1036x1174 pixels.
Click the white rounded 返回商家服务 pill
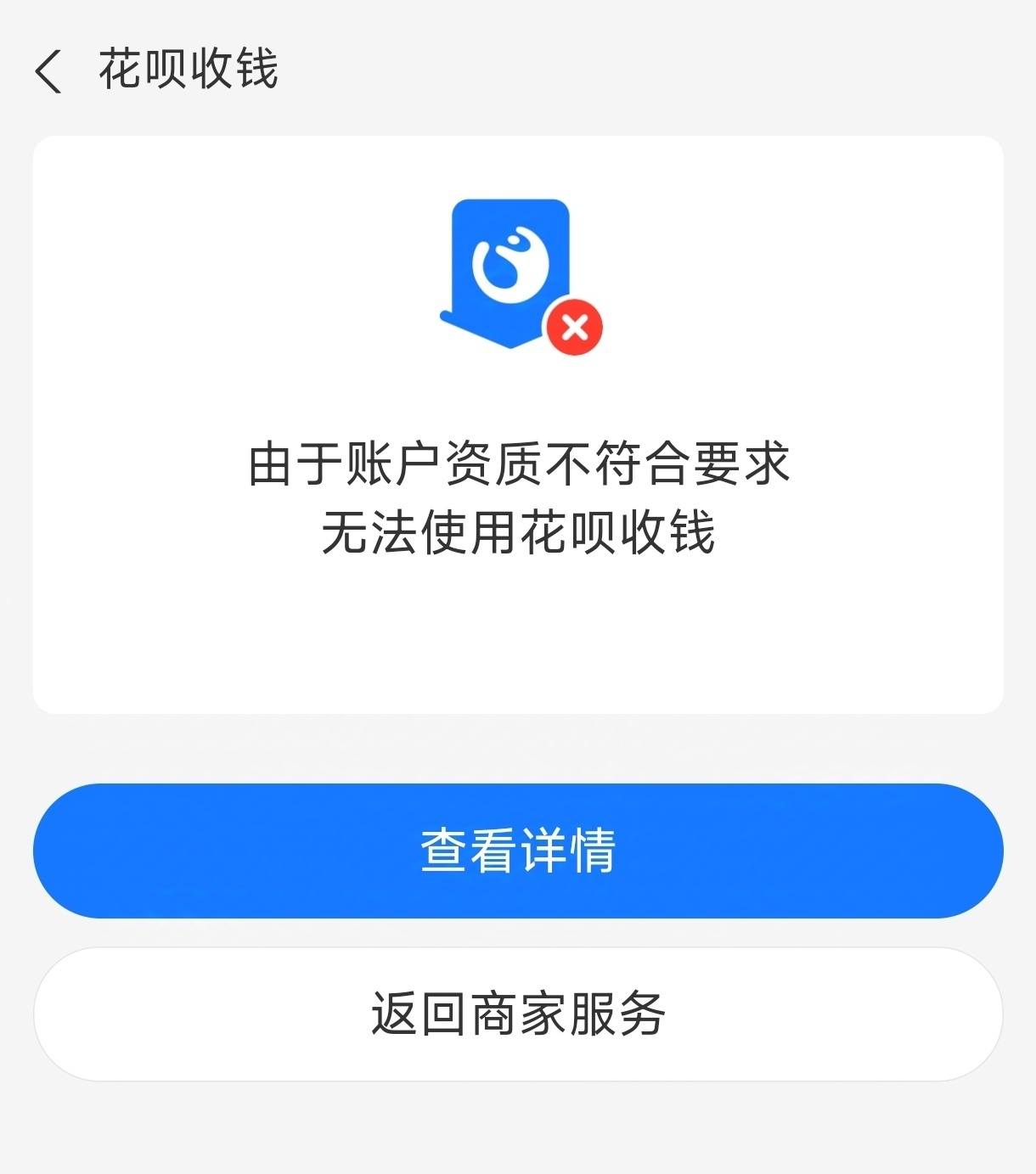(518, 1013)
